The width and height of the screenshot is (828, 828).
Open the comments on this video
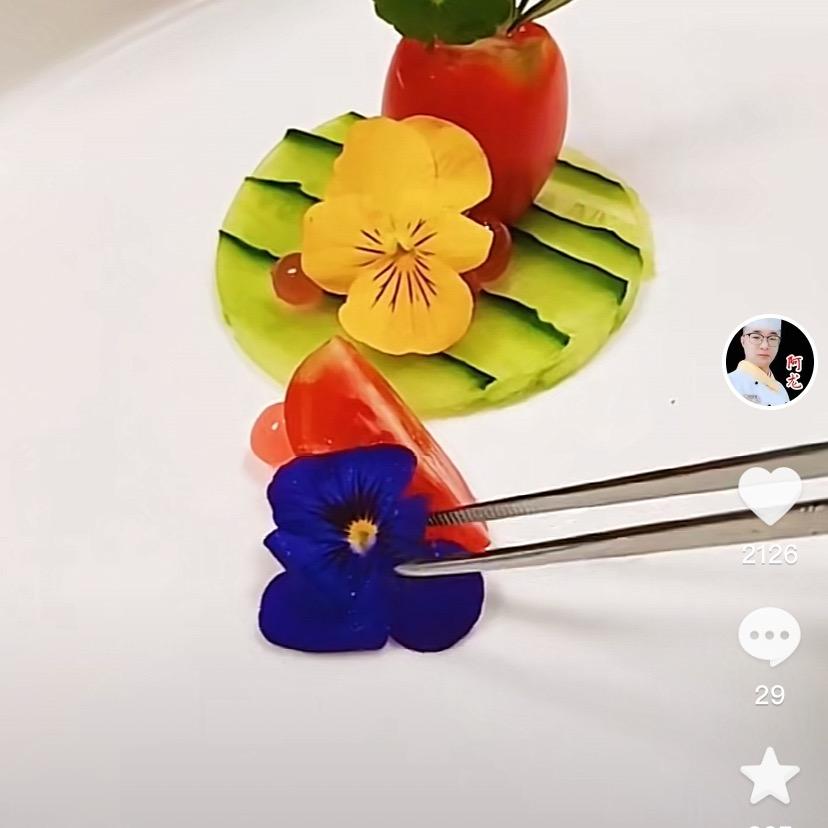coord(769,637)
